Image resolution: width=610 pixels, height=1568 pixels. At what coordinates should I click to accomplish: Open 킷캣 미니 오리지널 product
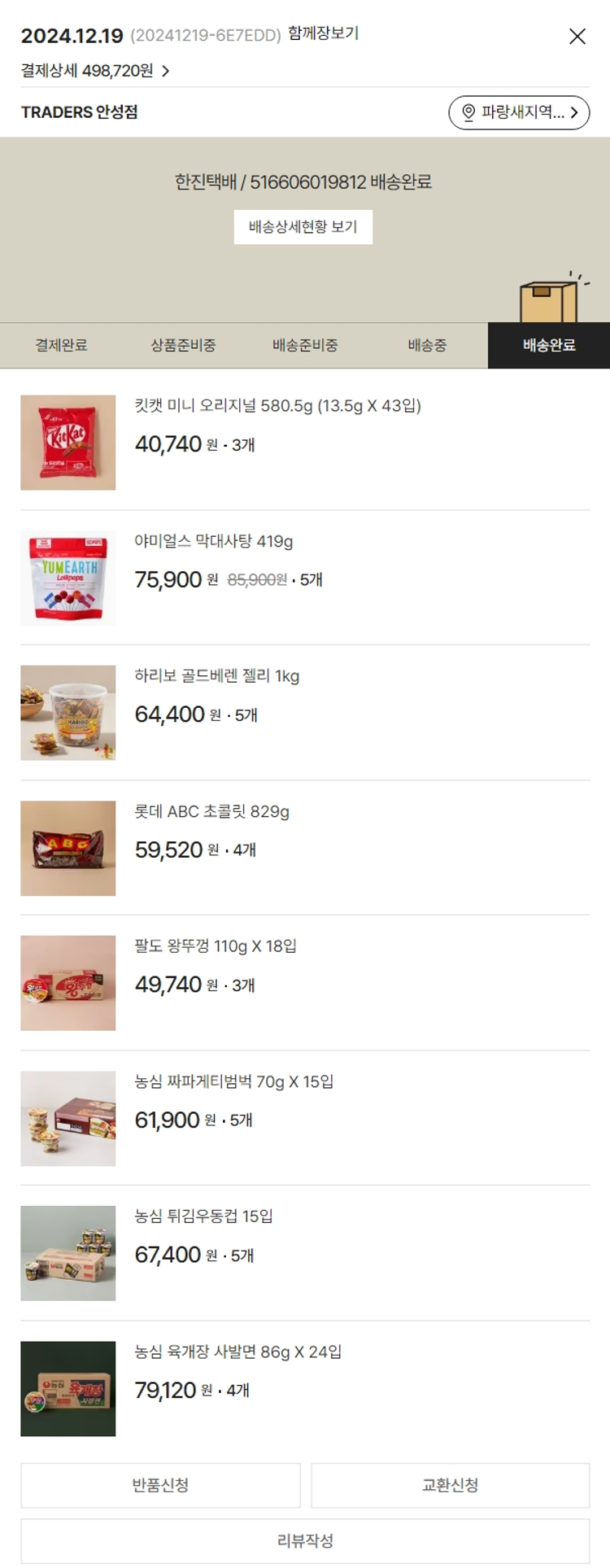coord(277,405)
